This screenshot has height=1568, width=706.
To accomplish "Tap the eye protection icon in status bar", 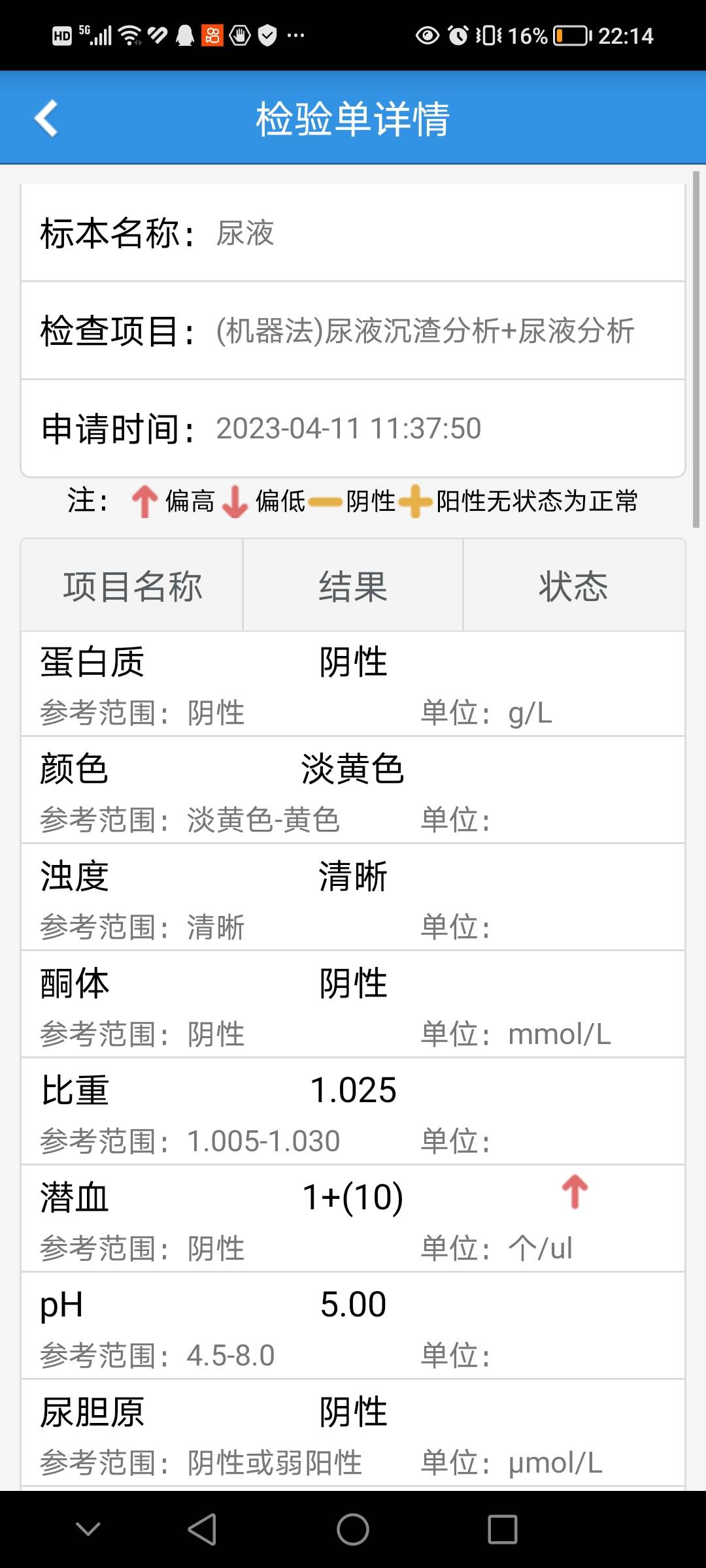I will click(x=426, y=36).
